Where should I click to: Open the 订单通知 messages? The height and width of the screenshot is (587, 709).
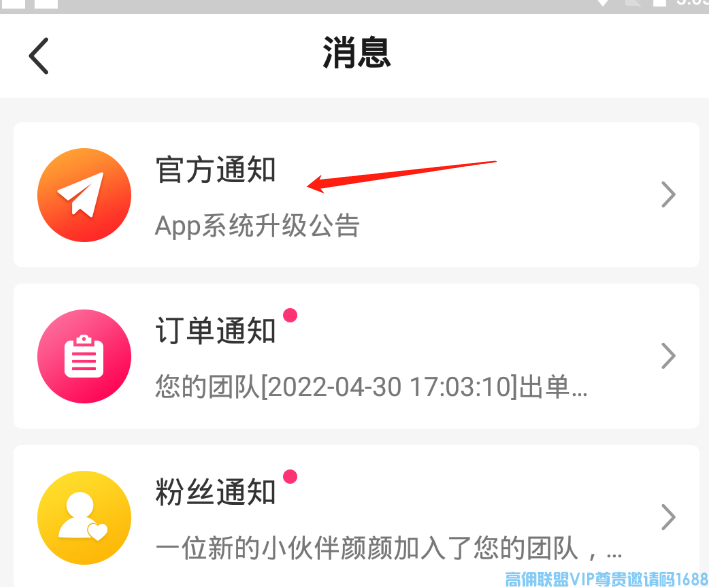click(x=355, y=356)
